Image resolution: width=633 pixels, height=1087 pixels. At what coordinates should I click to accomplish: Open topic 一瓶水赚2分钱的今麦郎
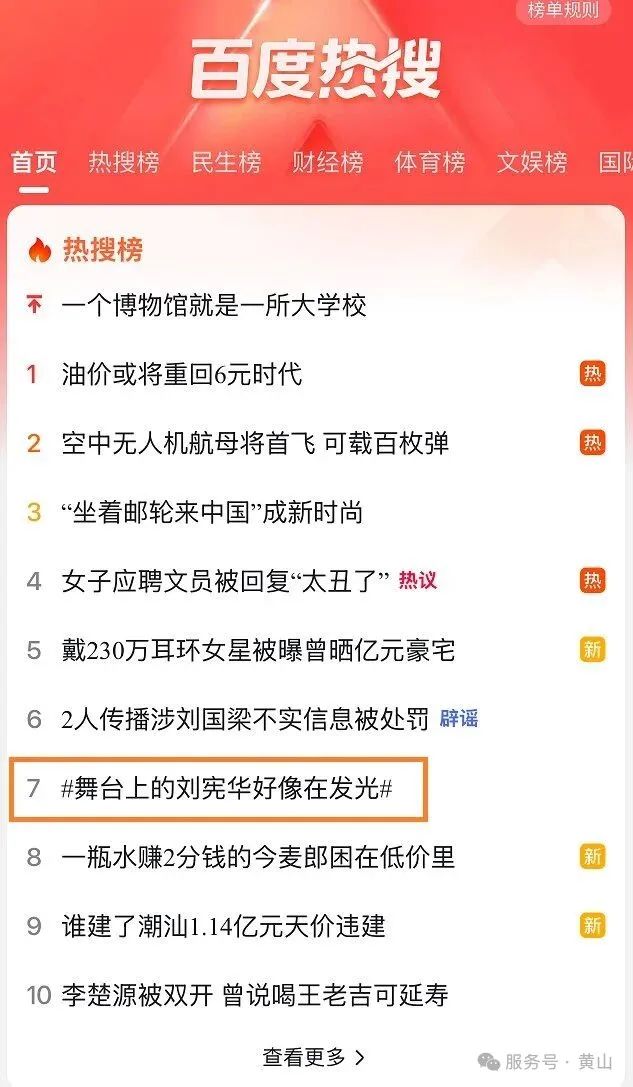click(x=258, y=857)
